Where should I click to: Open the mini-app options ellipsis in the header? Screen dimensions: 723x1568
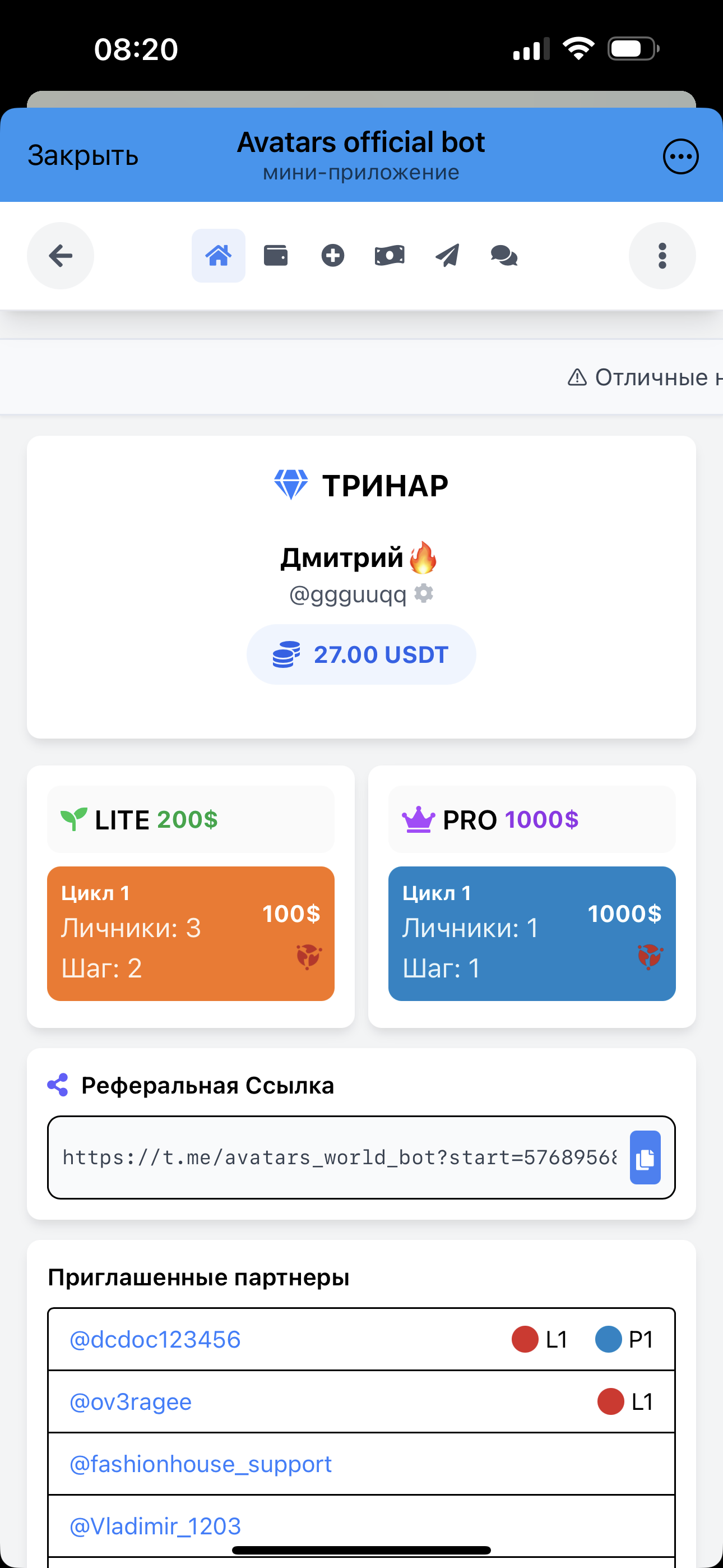[680, 156]
